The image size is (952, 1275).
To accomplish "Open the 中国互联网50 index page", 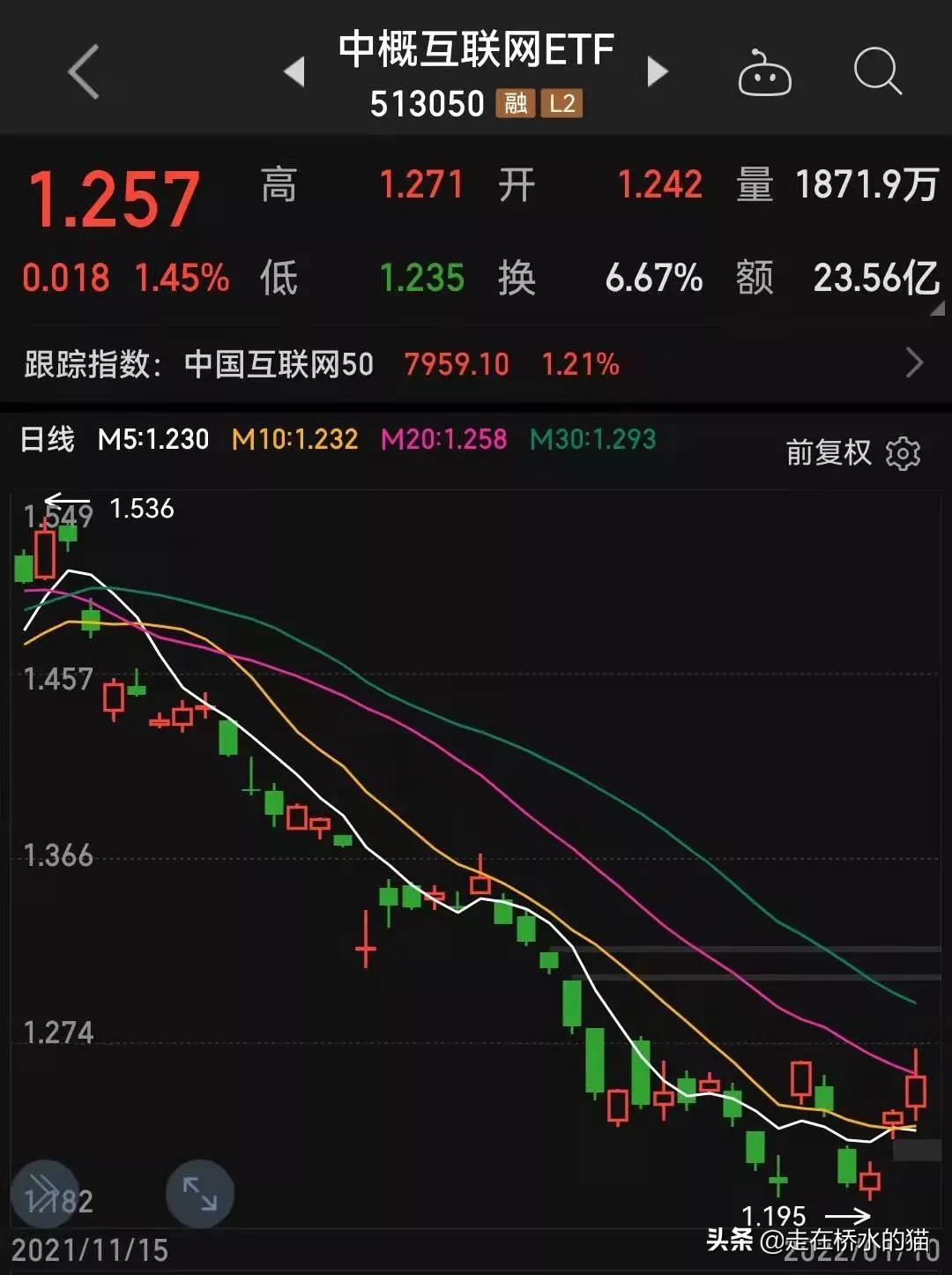I will (280, 362).
